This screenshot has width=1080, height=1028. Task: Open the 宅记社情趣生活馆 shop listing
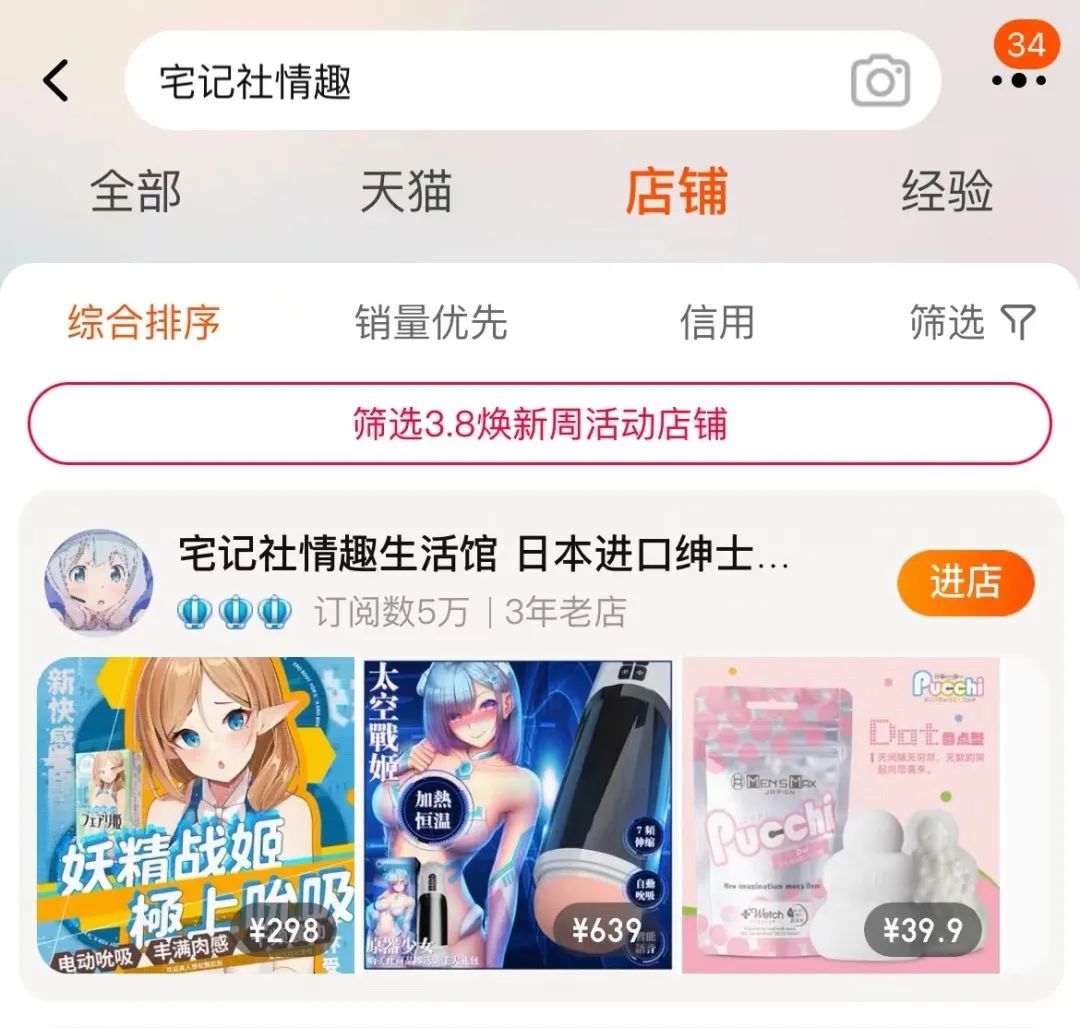[x=484, y=555]
